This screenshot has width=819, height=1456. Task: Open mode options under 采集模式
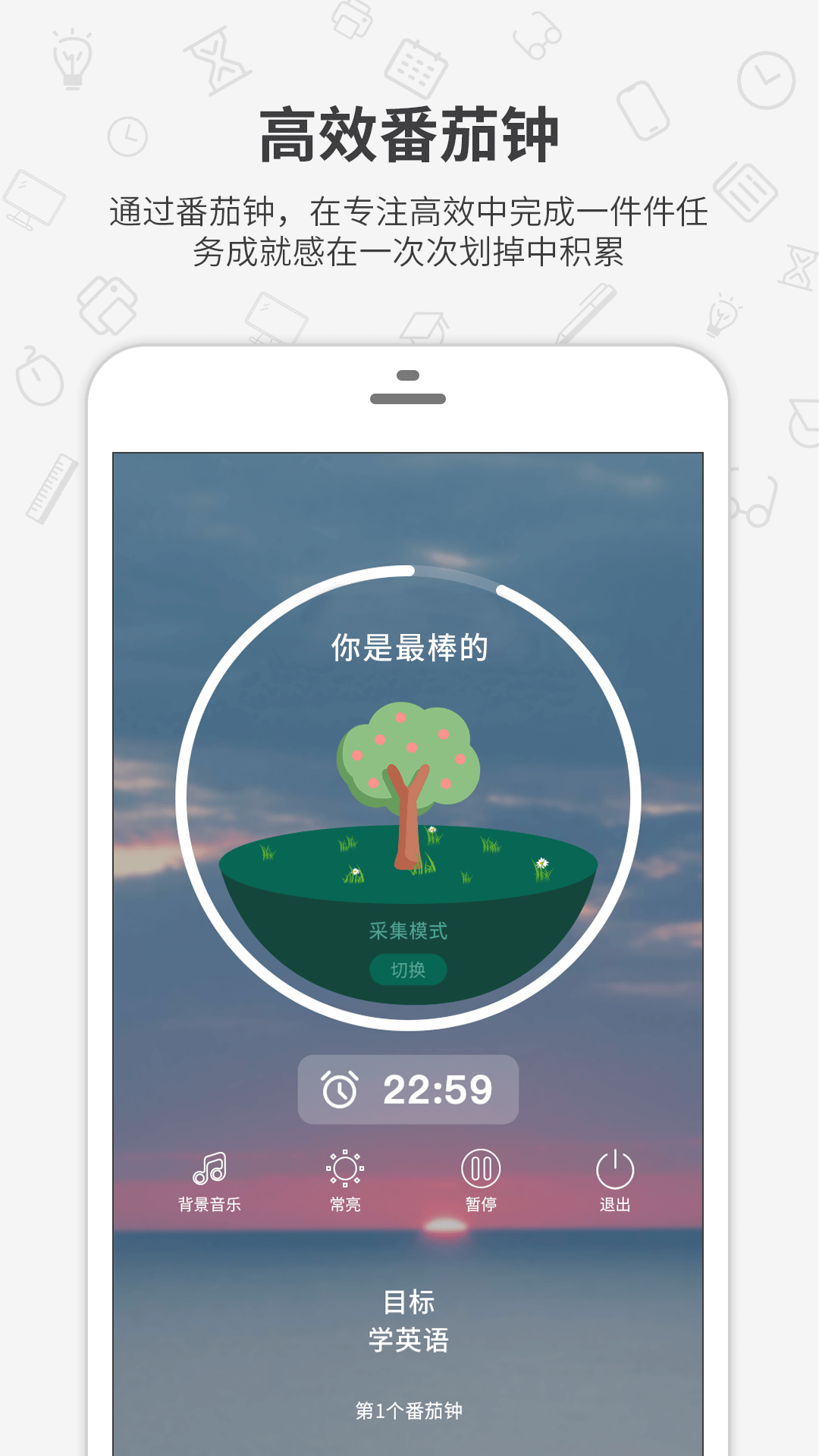pos(408,968)
